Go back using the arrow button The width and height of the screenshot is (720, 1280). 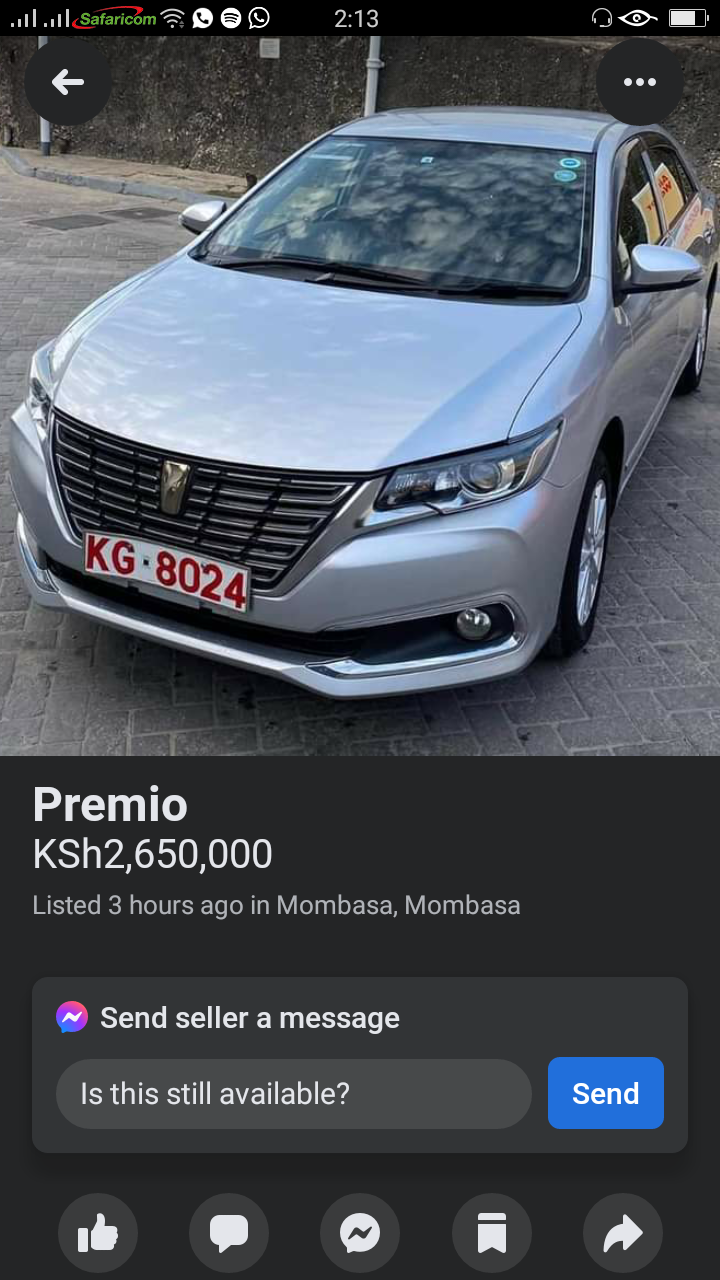click(x=68, y=82)
